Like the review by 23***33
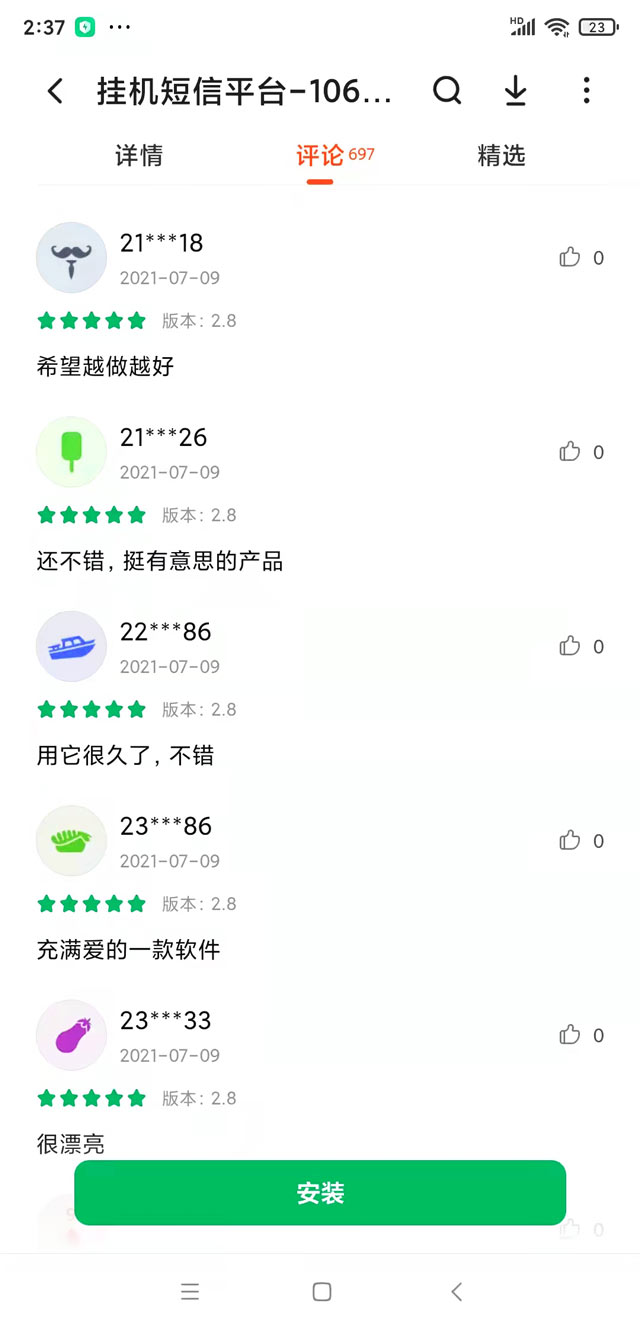Screen dimensions: 640x1330 (570, 1035)
